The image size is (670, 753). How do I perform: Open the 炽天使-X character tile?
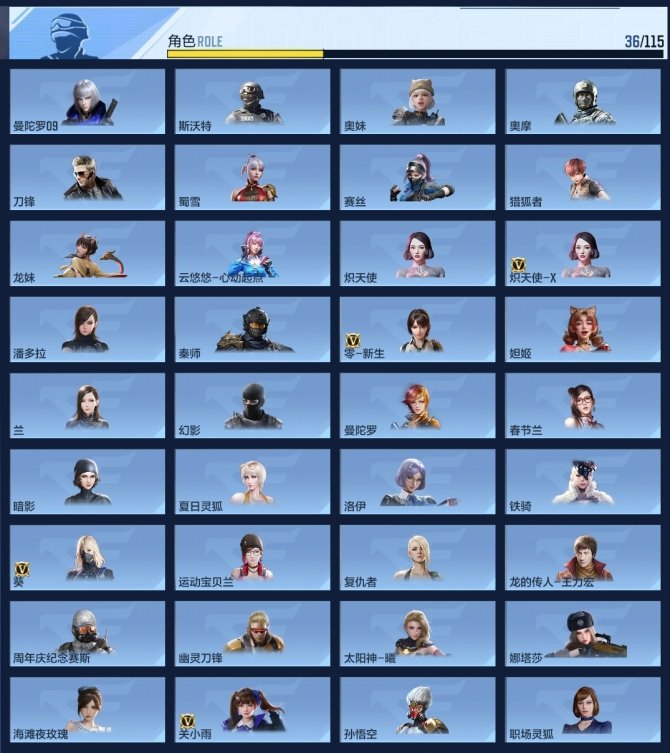583,253
